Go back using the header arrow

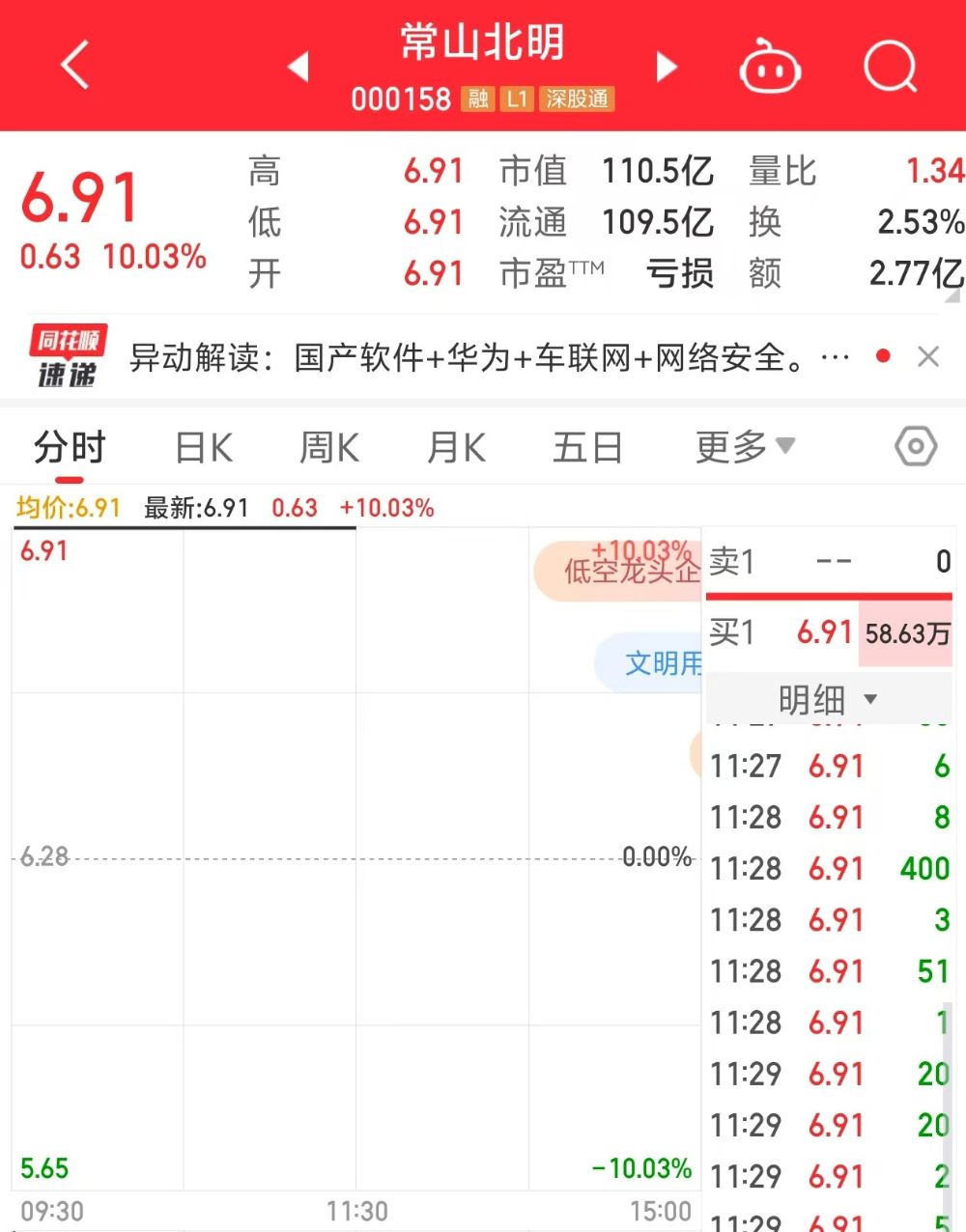75,66
